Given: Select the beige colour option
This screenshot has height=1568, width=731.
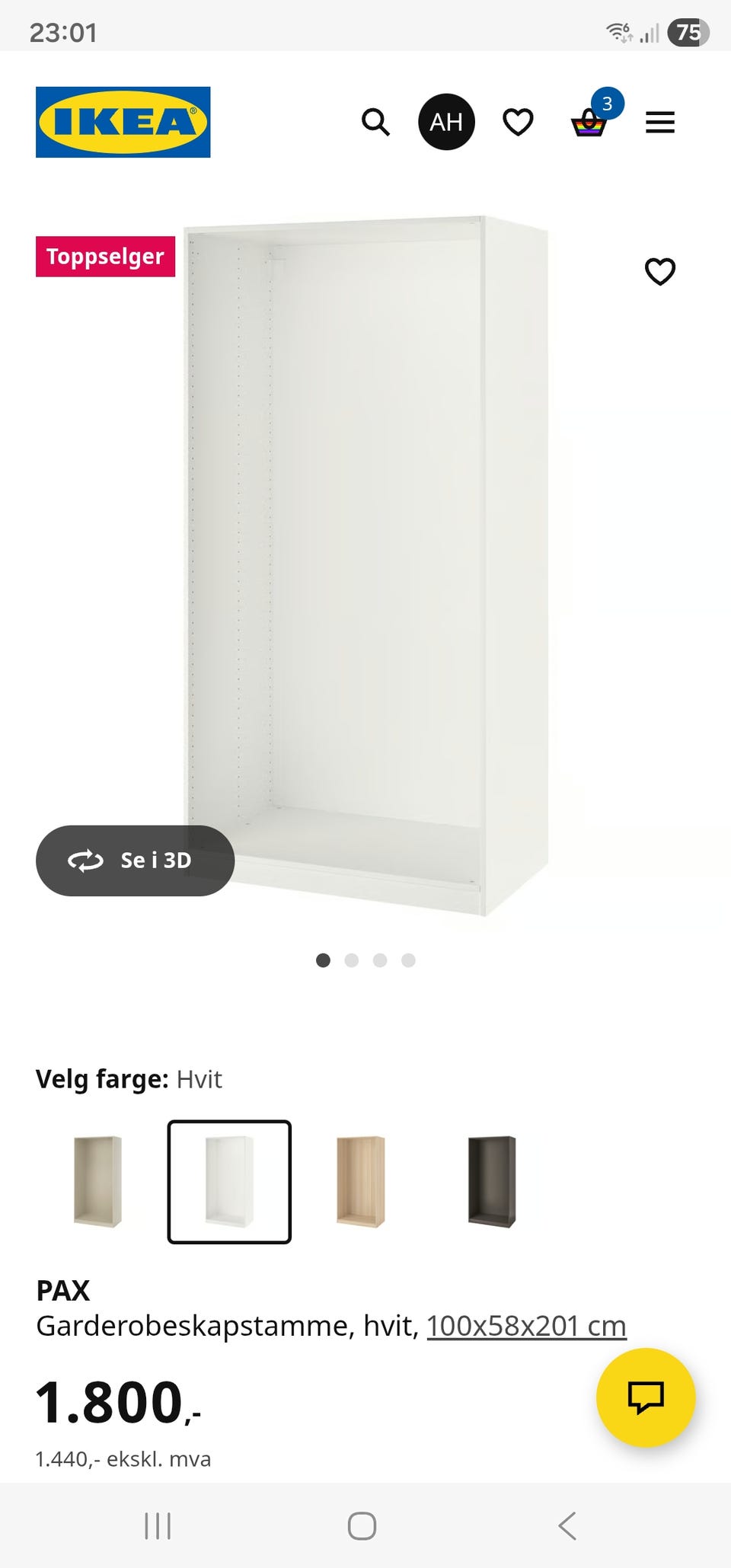Looking at the screenshot, I should pyautogui.click(x=97, y=1181).
